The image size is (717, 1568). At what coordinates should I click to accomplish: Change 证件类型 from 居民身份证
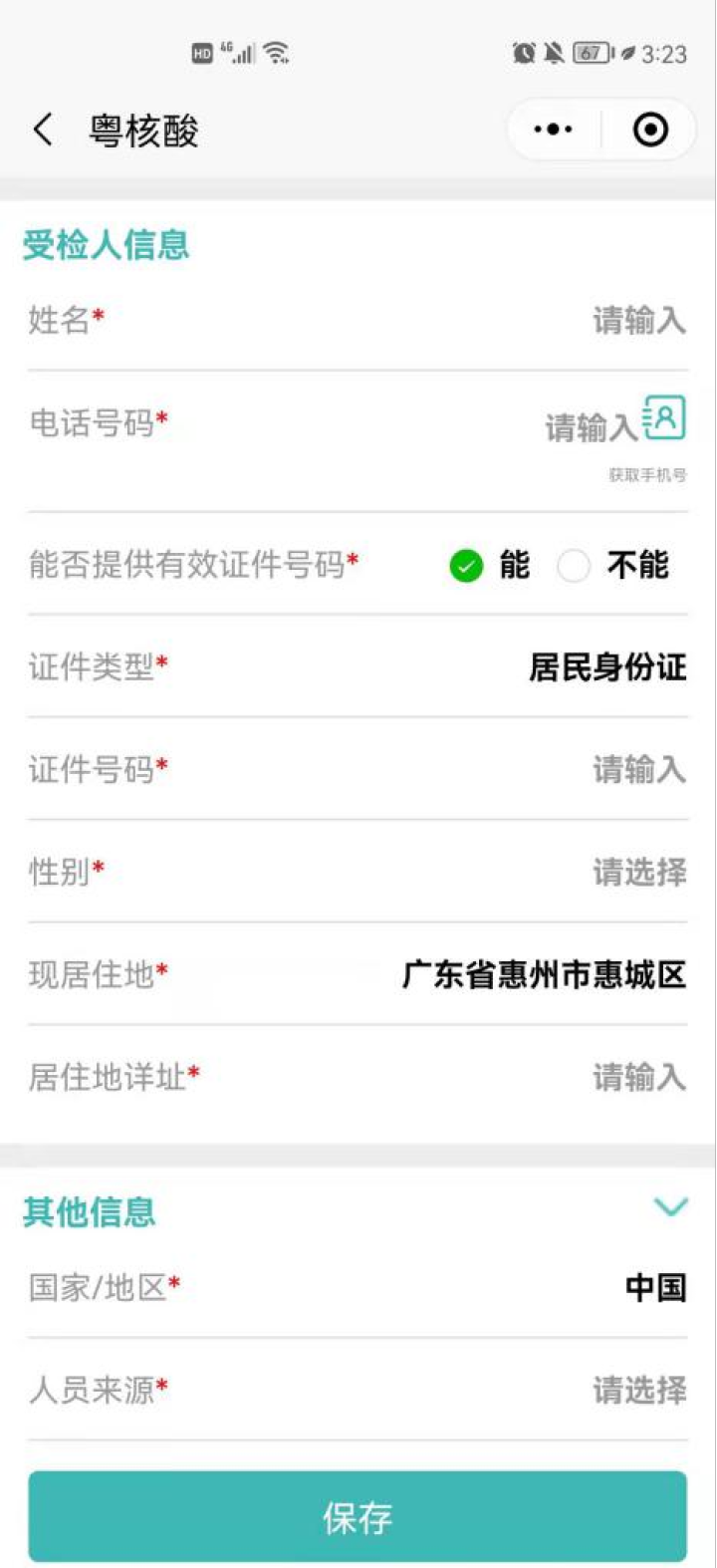point(607,667)
